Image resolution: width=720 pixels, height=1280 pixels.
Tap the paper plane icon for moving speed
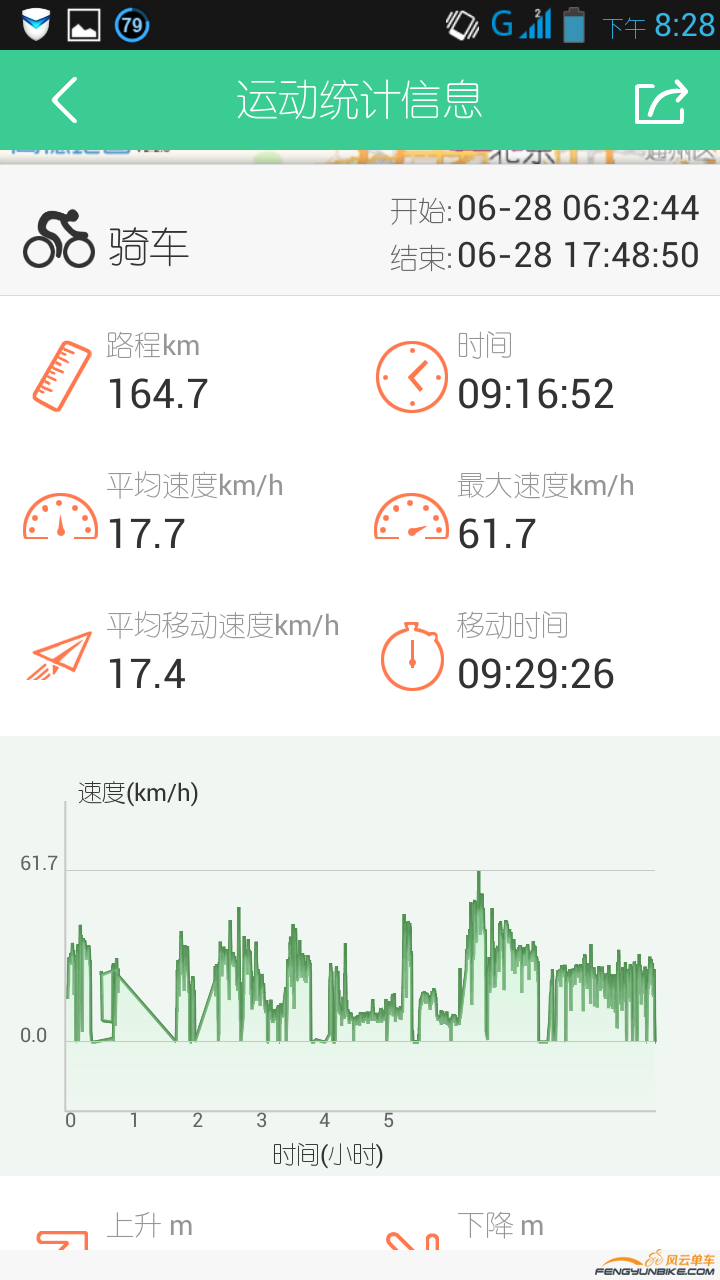pyautogui.click(x=58, y=655)
